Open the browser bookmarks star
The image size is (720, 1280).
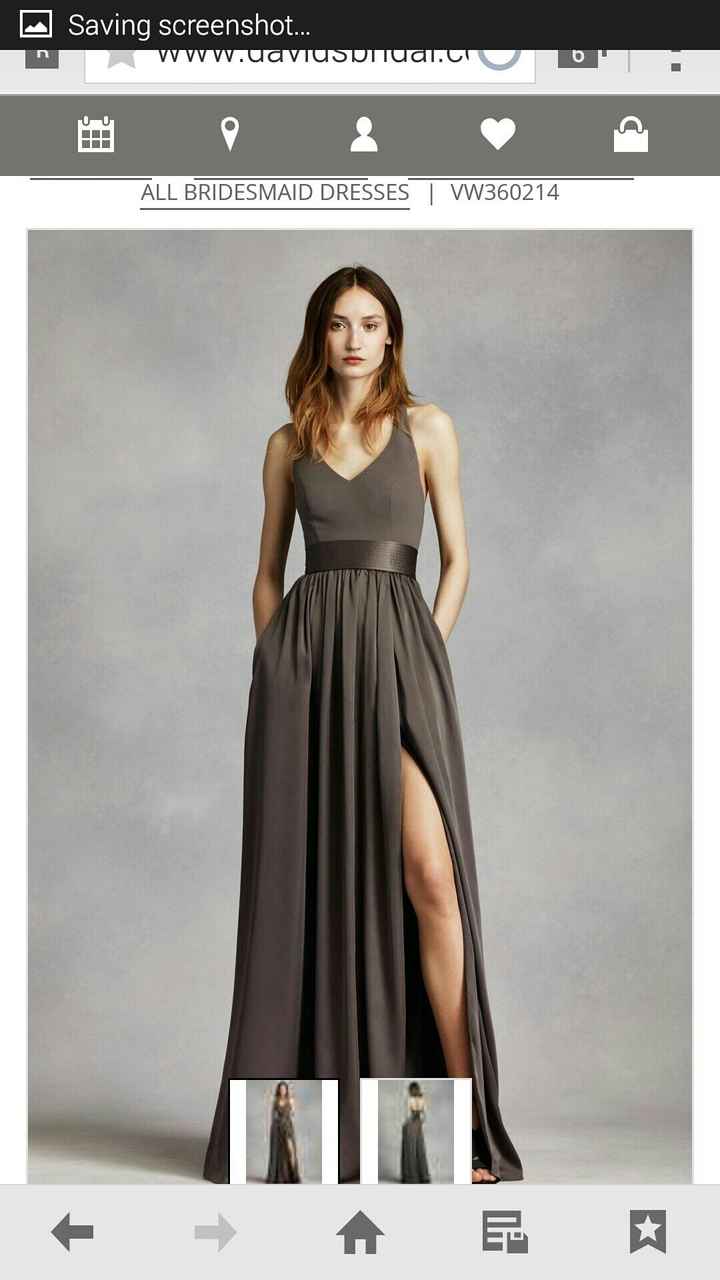[648, 1232]
